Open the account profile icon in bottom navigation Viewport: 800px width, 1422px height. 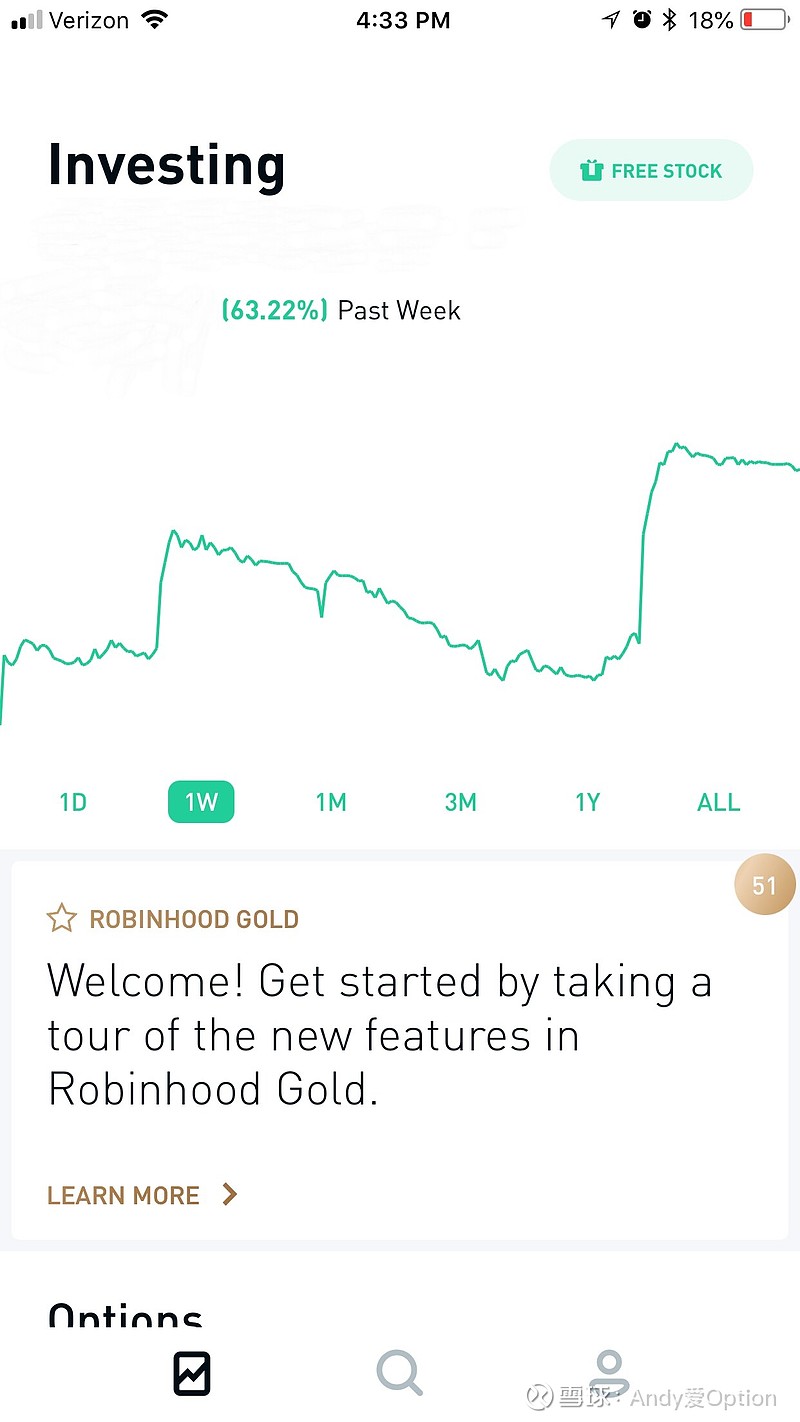coord(608,1373)
